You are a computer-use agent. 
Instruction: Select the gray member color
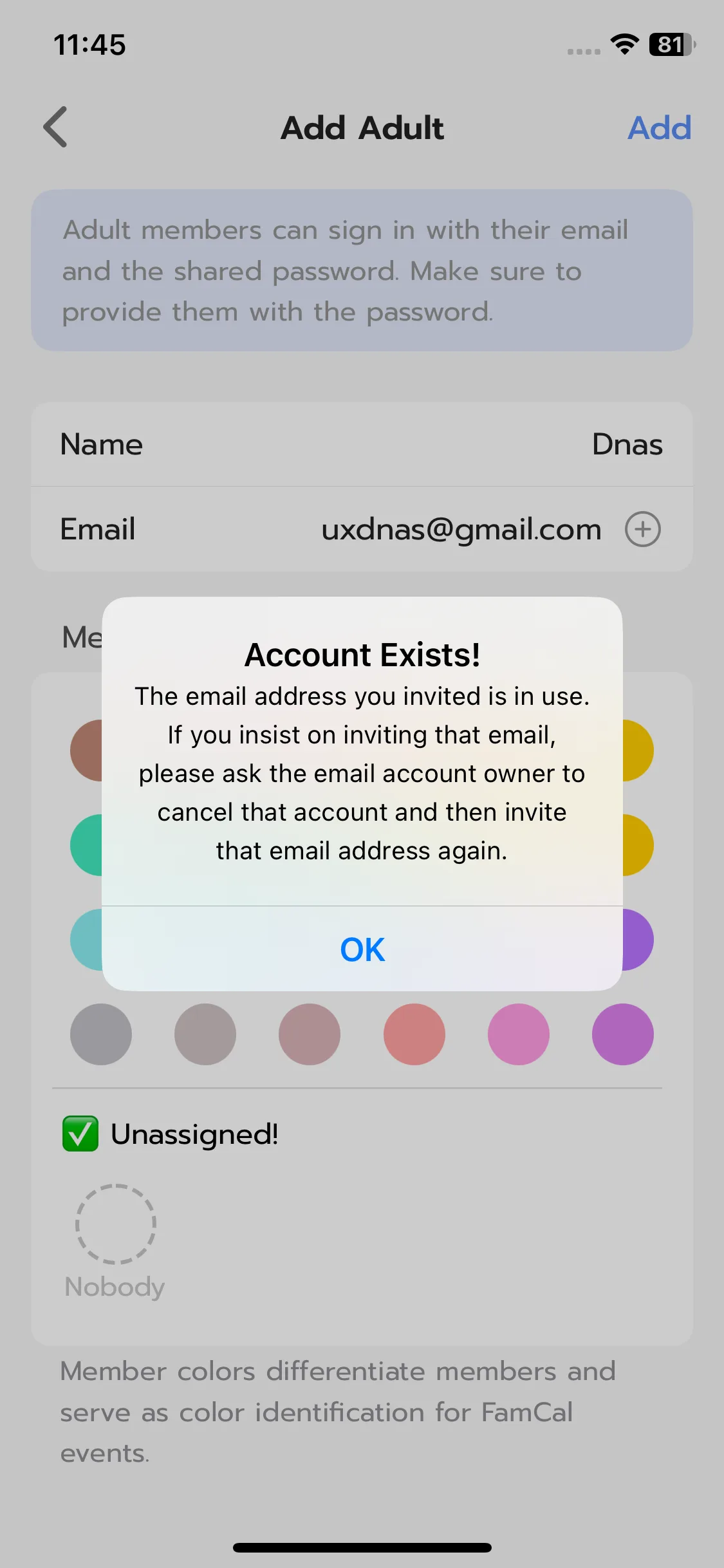click(x=101, y=1034)
